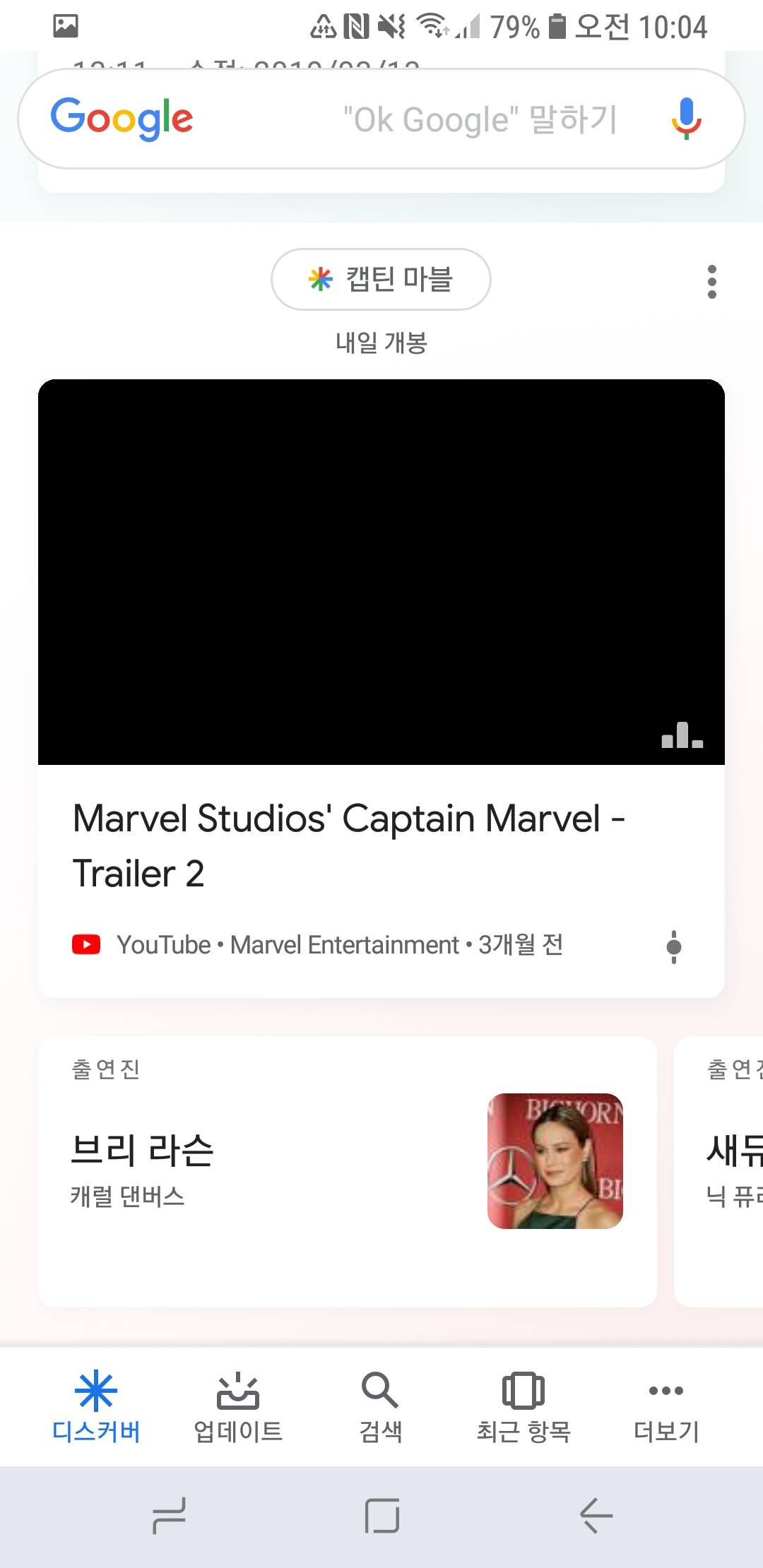
Task: Open the 캡틴 마블 topic chip
Action: click(381, 279)
